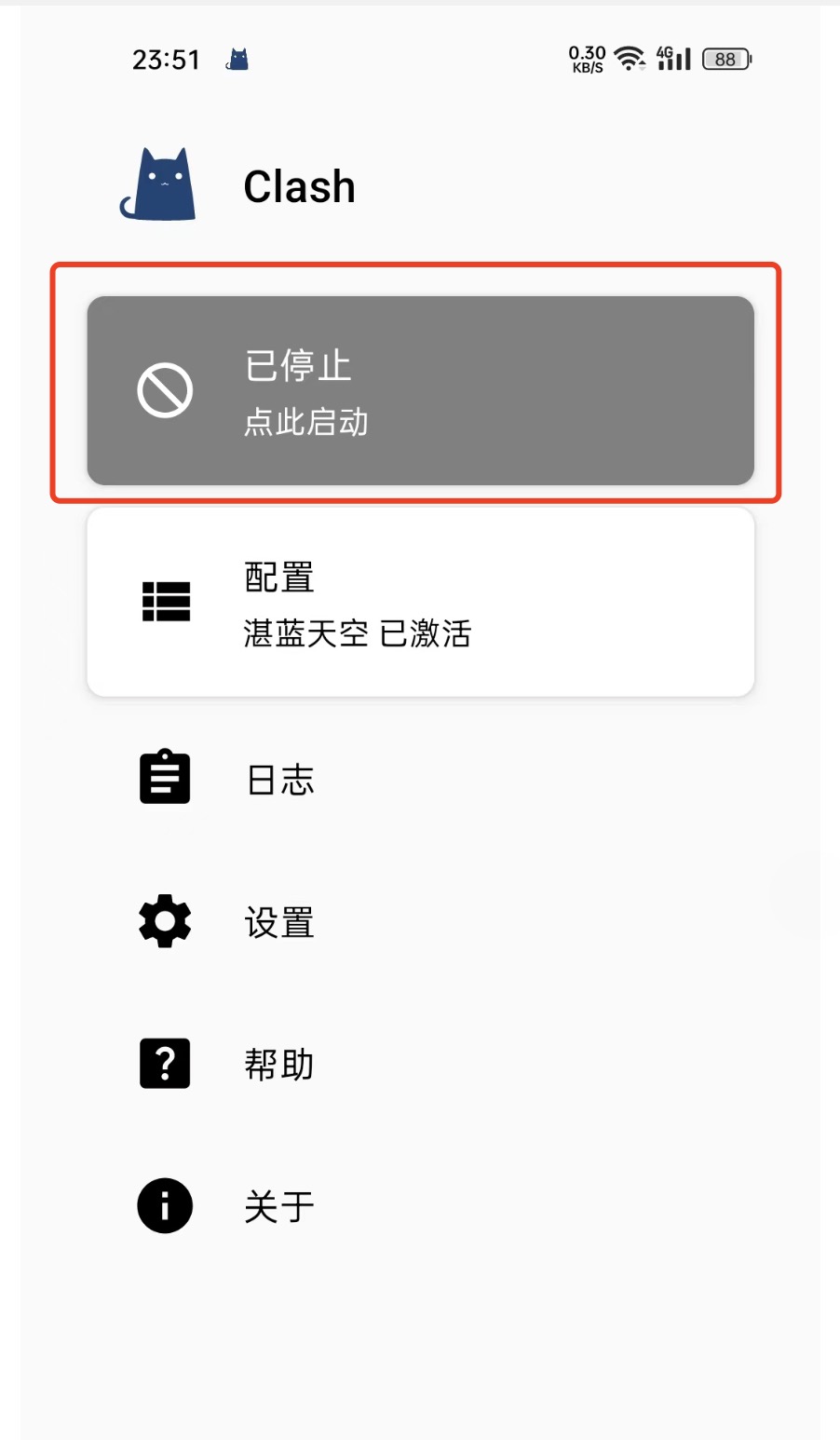Tap the 帮助 question mark icon
This screenshot has width=840, height=1440.
[165, 1062]
